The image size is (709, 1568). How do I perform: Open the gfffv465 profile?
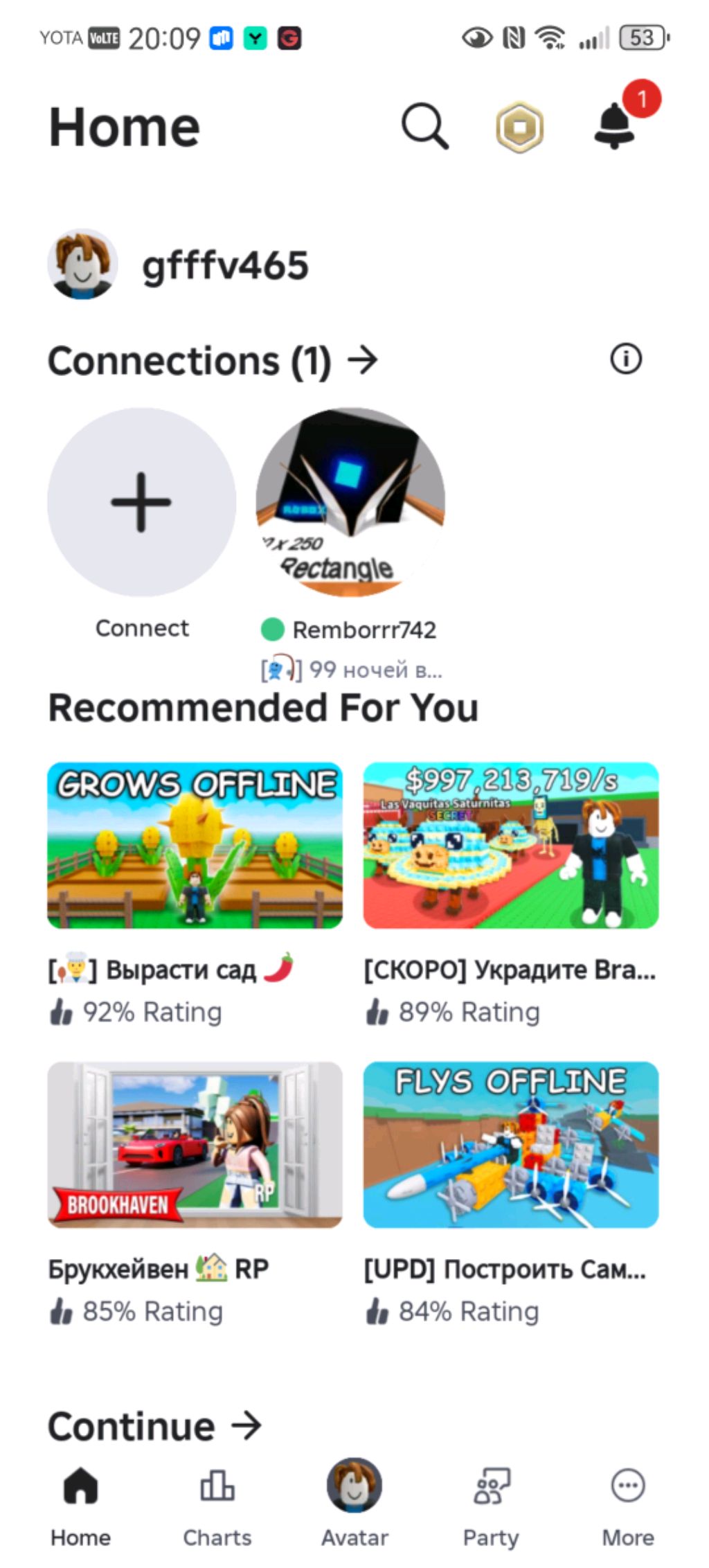point(179,265)
